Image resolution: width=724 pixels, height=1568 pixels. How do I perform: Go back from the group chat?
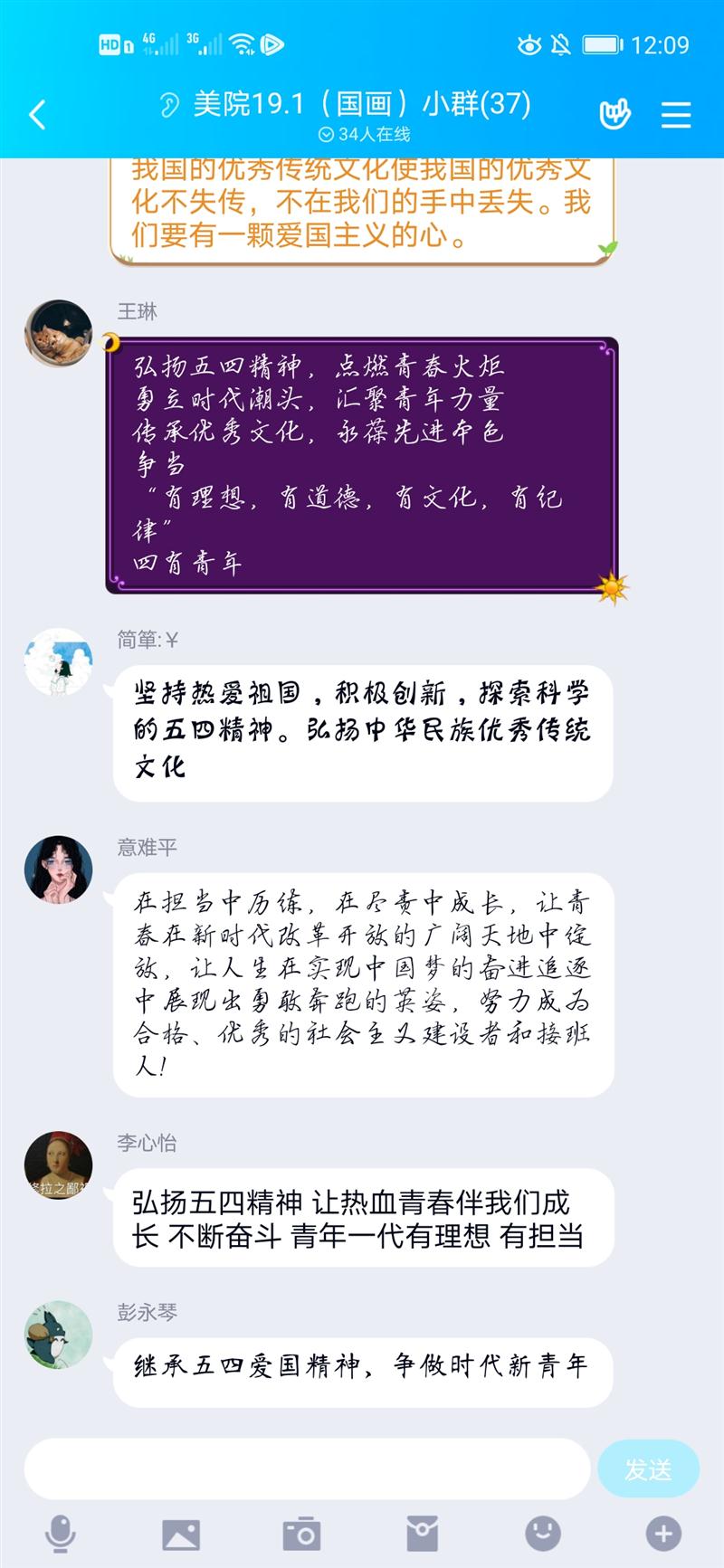(37, 115)
